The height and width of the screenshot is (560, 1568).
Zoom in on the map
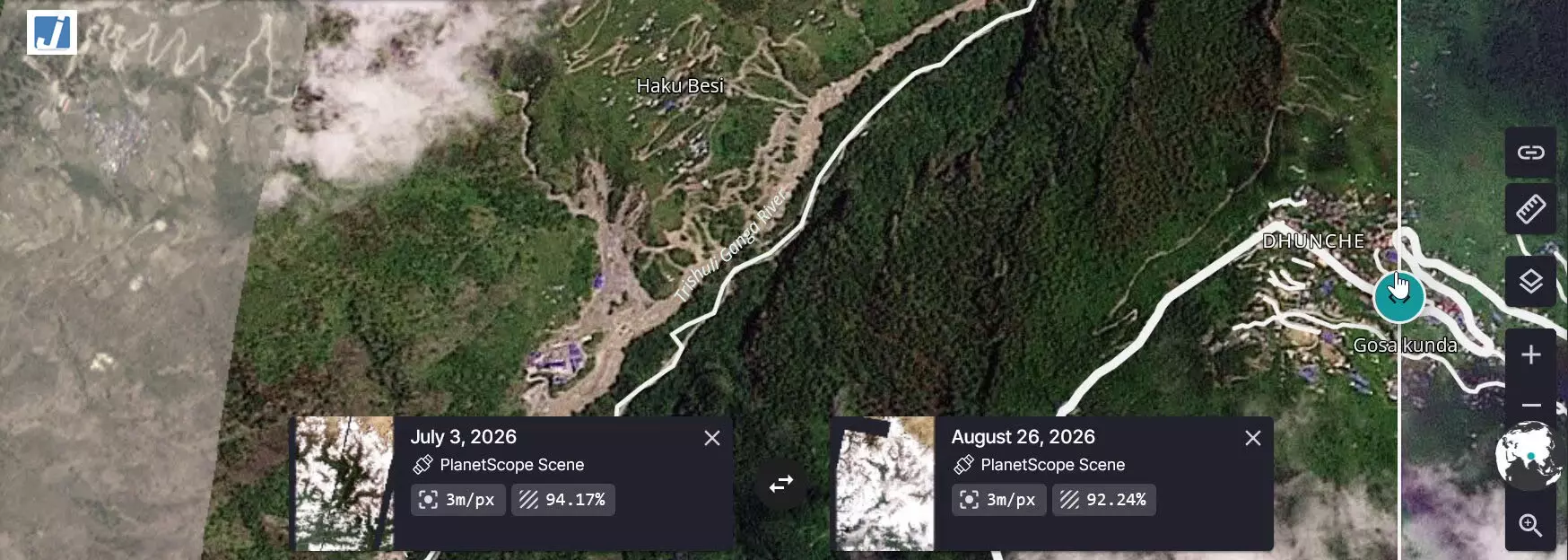click(x=1530, y=354)
